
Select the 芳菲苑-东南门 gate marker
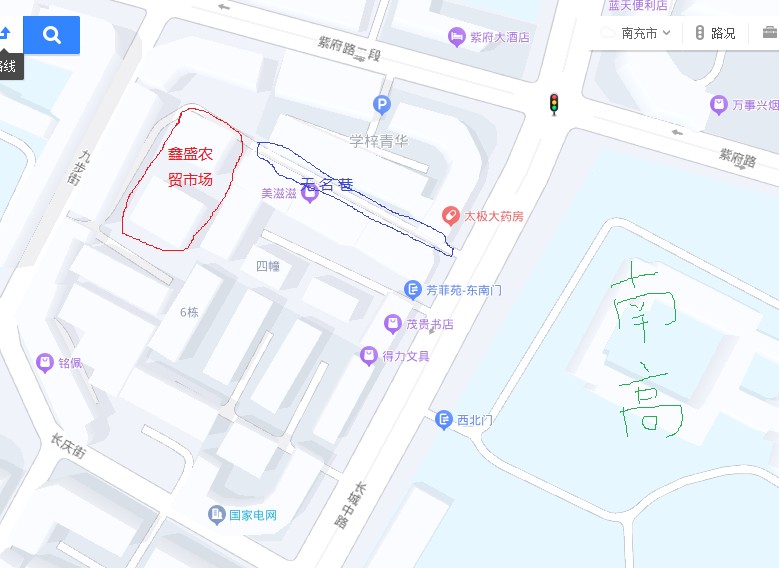point(413,290)
